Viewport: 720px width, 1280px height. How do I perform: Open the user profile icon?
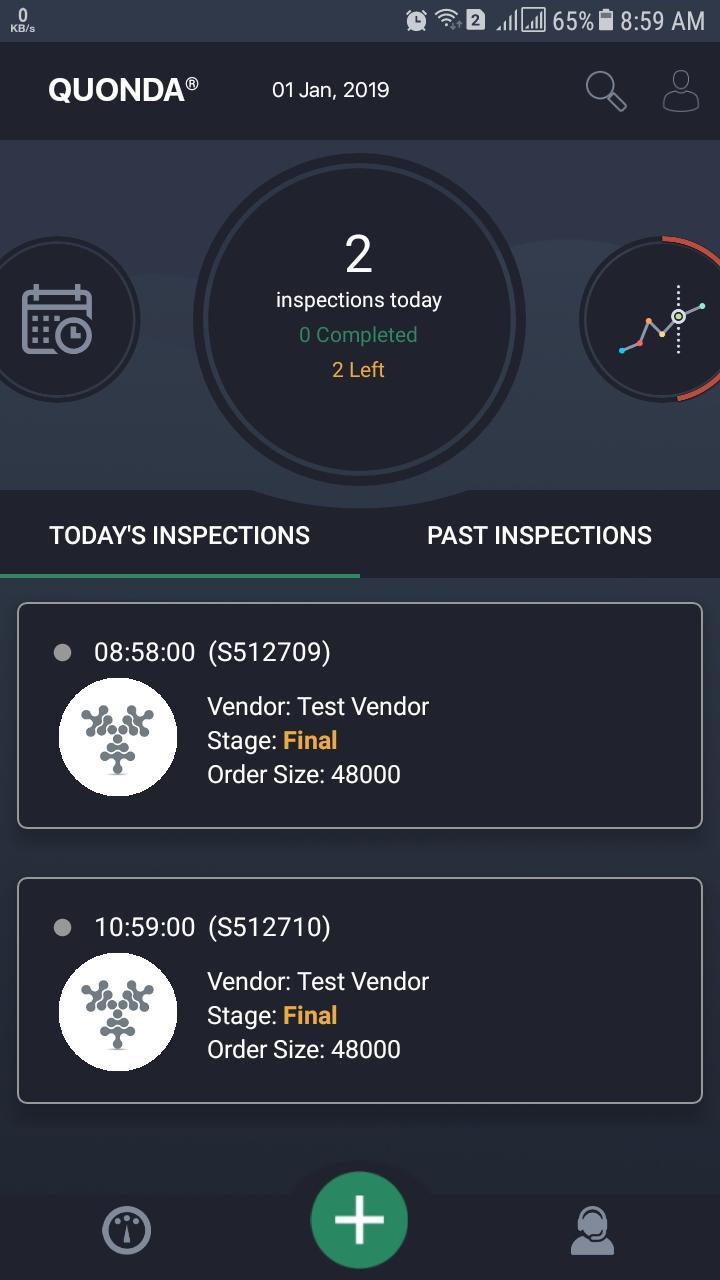(x=680, y=90)
